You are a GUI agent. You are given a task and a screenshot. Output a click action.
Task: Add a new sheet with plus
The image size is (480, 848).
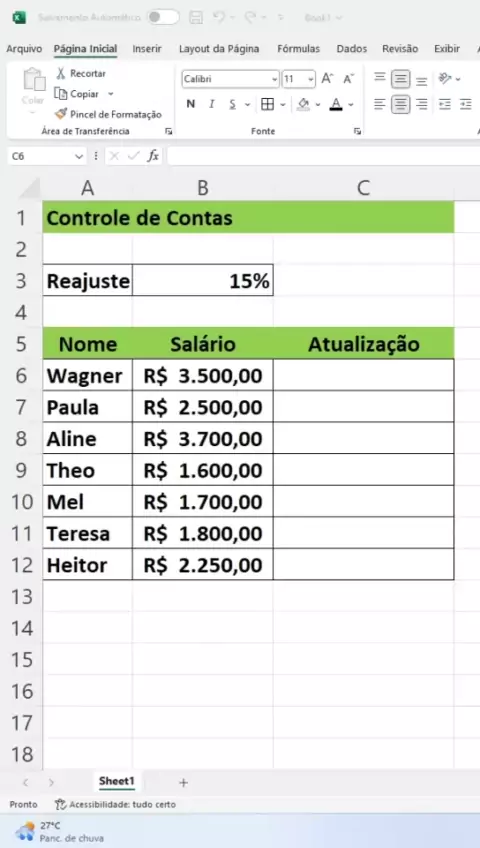click(x=183, y=783)
